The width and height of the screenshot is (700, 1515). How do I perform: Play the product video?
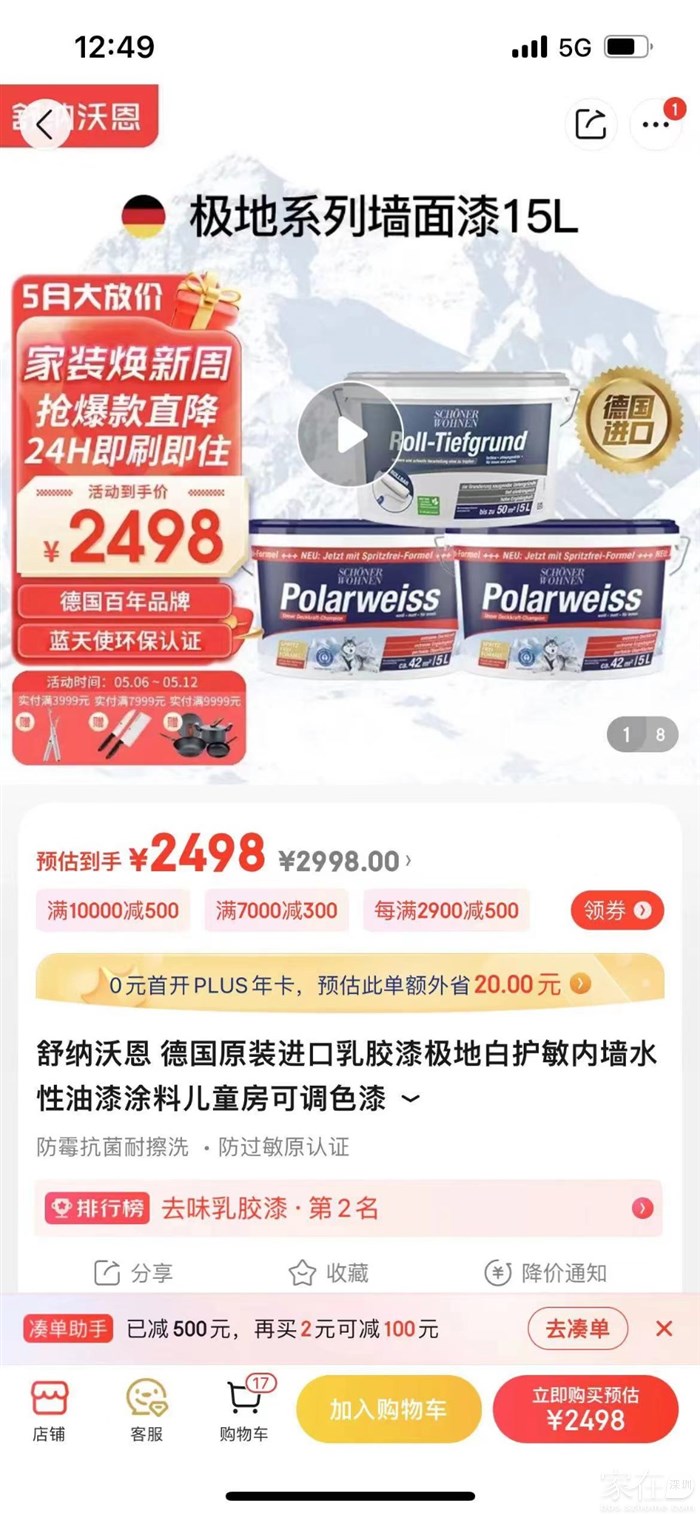pos(349,434)
